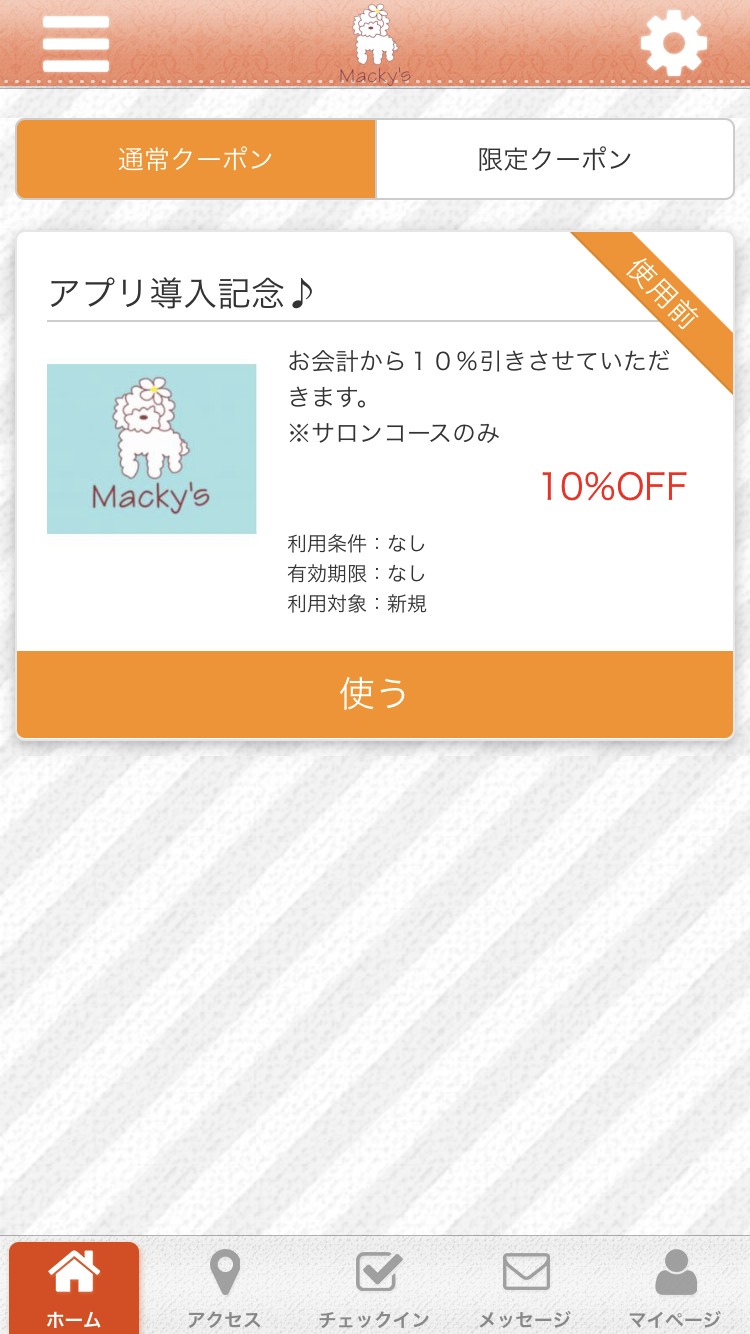Viewport: 750px width, 1334px height.
Task: Tap the 使う button to use coupon
Action: [x=375, y=694]
